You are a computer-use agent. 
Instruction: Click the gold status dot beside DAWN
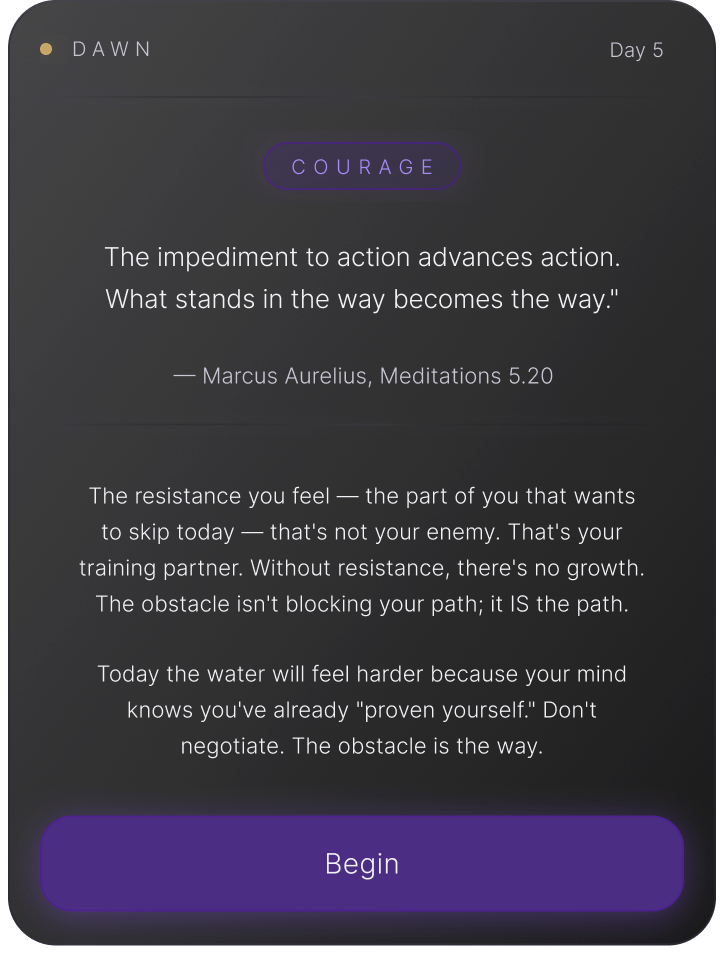pyautogui.click(x=45, y=48)
